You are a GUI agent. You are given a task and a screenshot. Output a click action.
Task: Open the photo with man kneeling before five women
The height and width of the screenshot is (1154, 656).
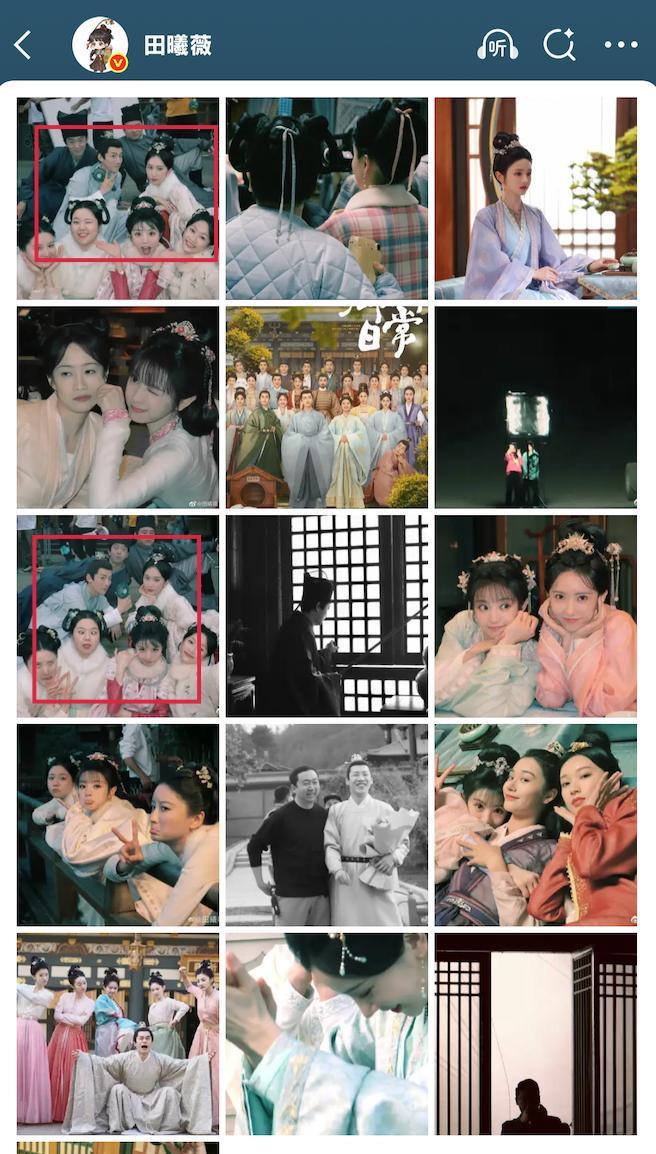117,1034
